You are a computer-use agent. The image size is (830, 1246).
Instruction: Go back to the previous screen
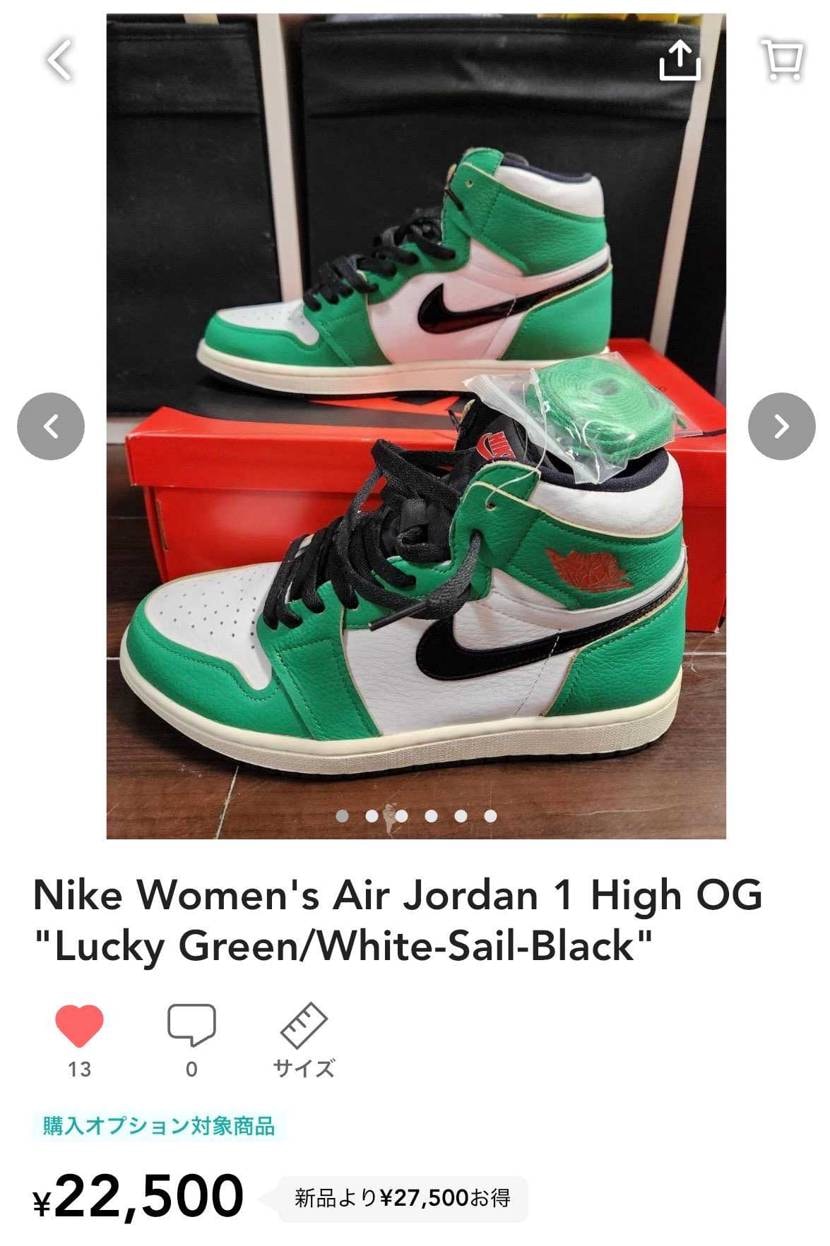[x=59, y=60]
